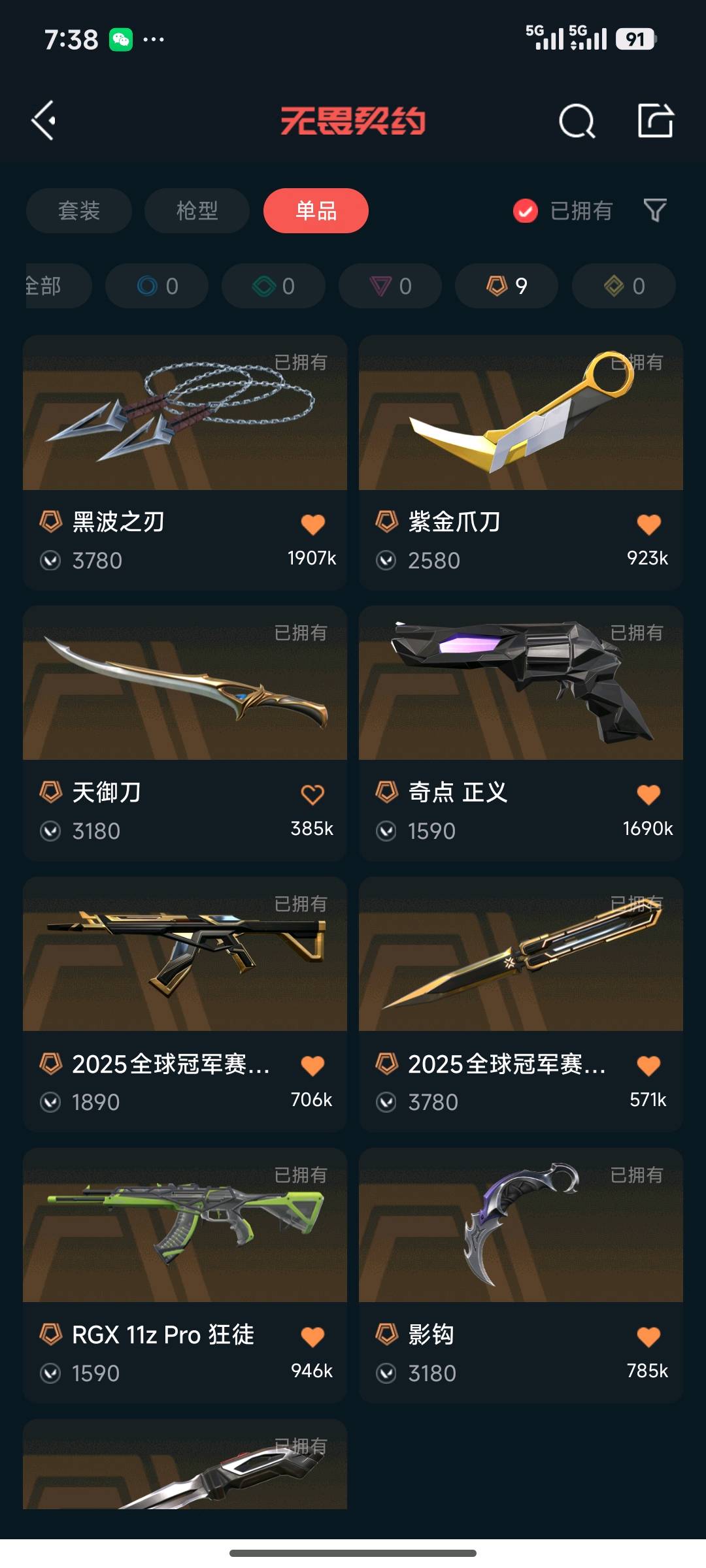Switch to the 枪型 tab
The width and height of the screenshot is (706, 1568).
pyautogui.click(x=197, y=210)
